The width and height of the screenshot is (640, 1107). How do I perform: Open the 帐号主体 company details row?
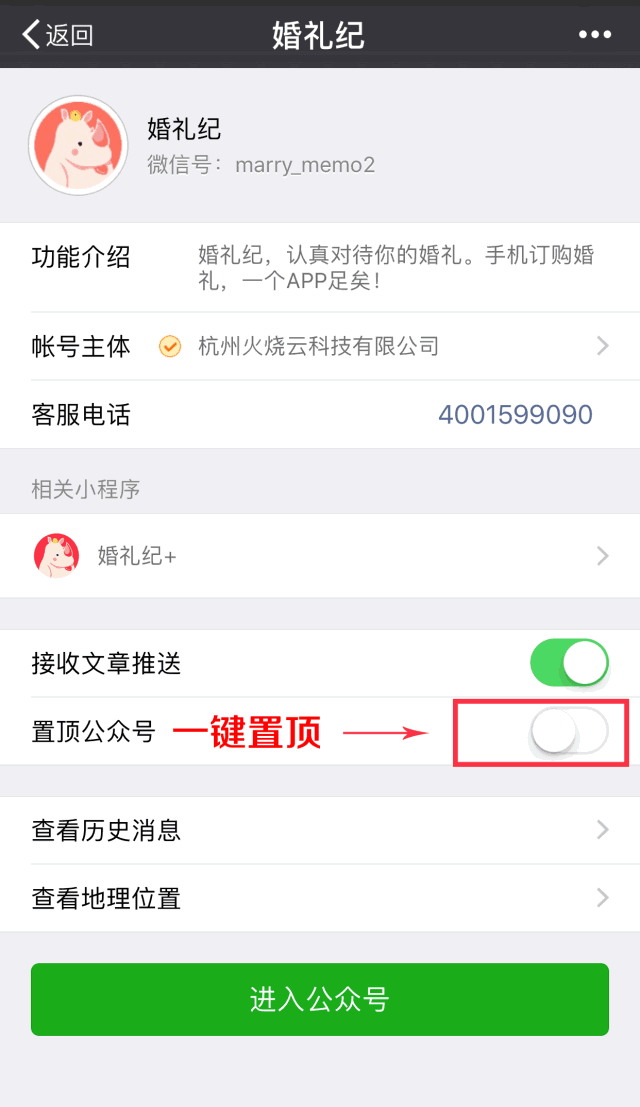[x=320, y=346]
